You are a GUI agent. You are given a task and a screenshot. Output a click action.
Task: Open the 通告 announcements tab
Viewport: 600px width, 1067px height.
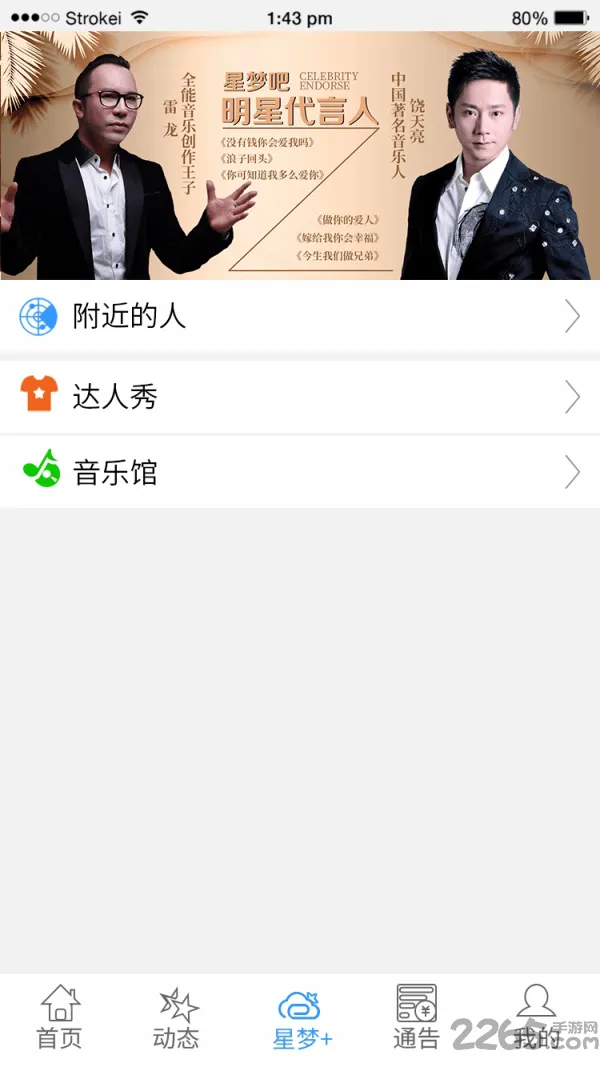[416, 1018]
